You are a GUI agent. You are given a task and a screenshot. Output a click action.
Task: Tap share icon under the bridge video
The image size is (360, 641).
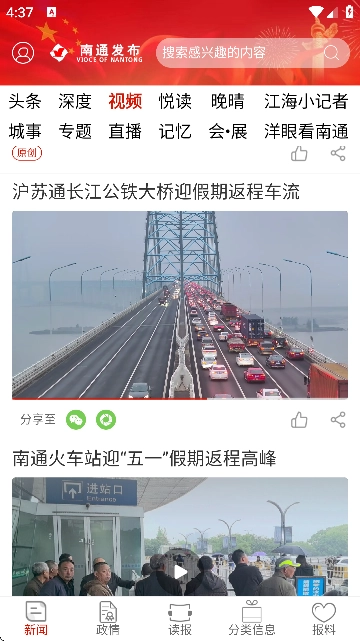338,420
